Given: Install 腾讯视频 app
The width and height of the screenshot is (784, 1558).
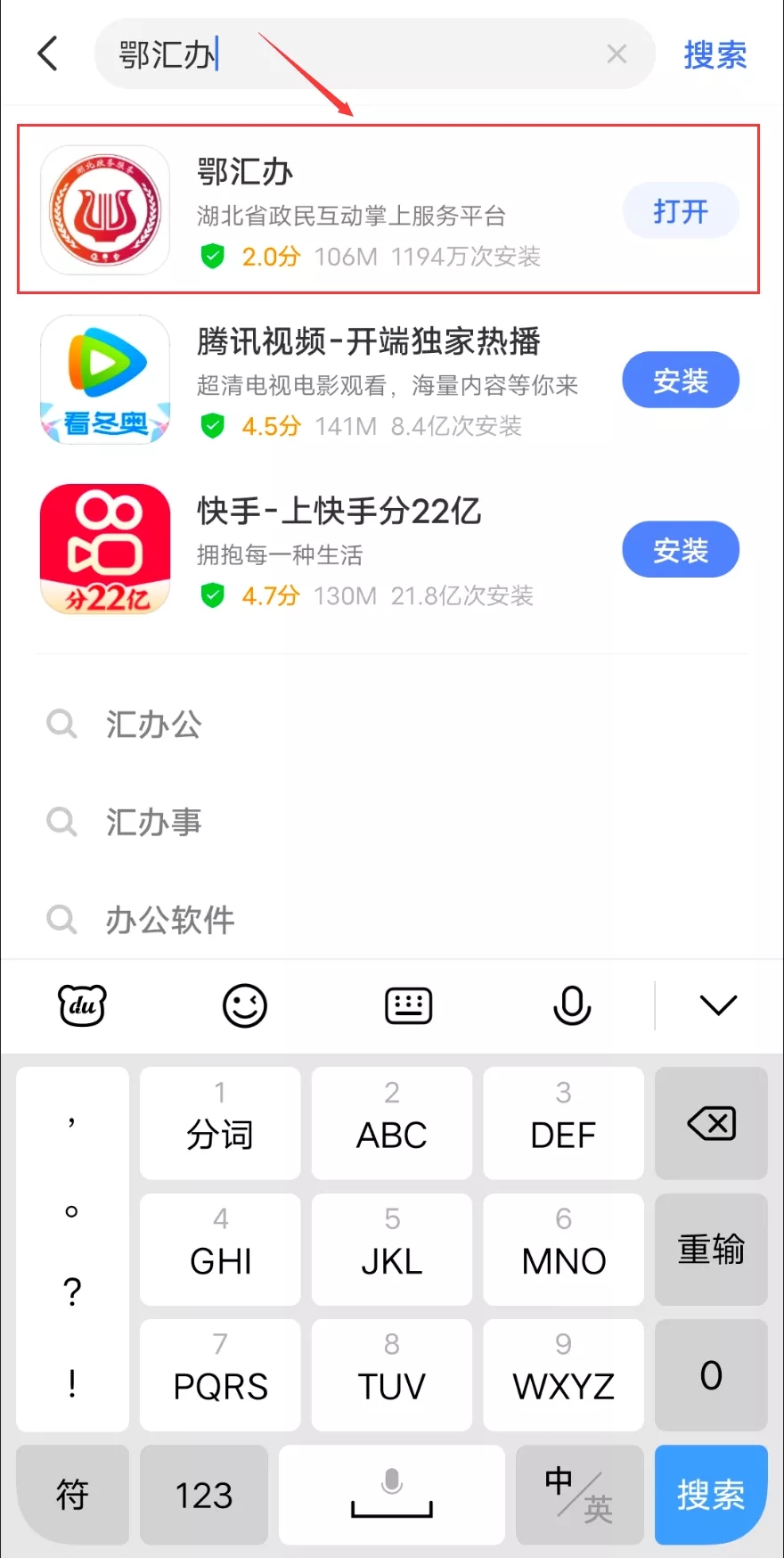Looking at the screenshot, I should tap(680, 381).
